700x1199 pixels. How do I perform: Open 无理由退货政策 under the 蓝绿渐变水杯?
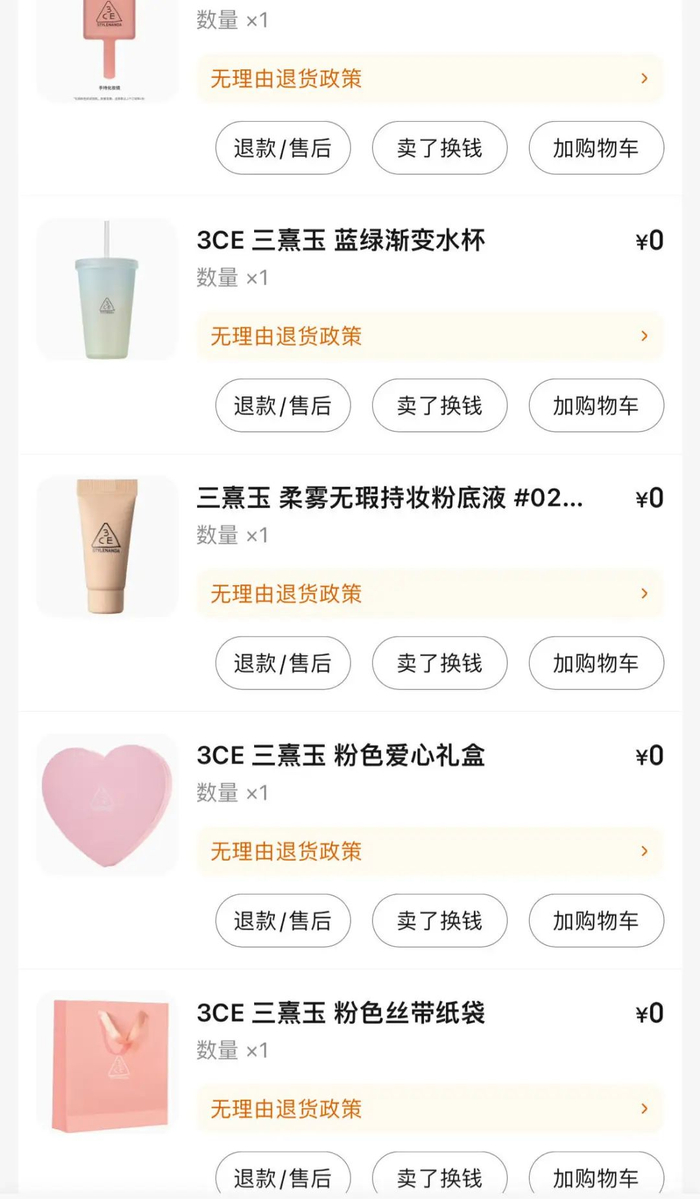(x=430, y=336)
